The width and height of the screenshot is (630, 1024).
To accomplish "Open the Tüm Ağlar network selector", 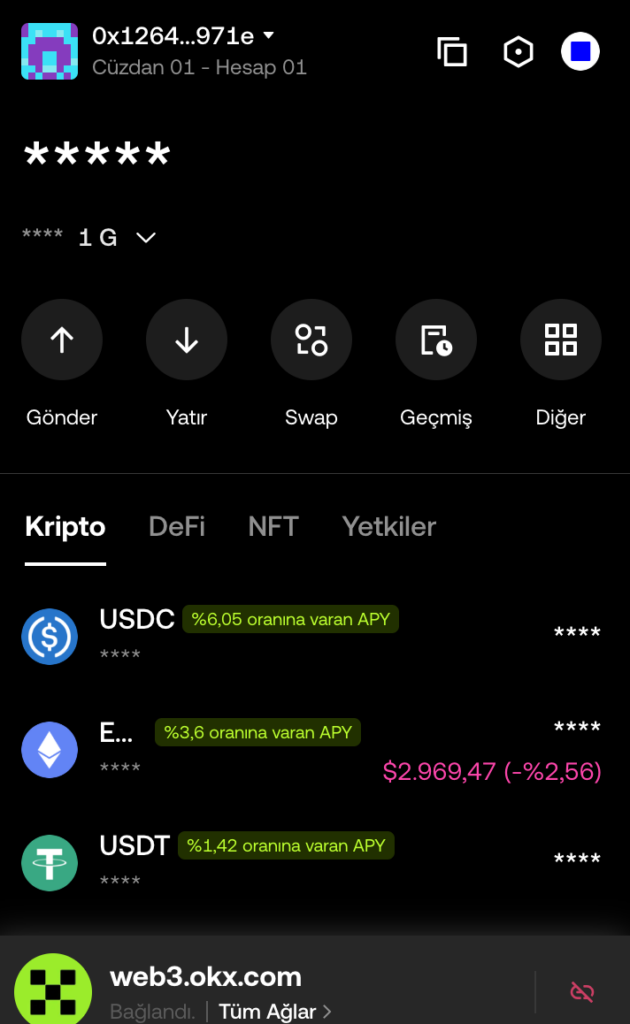I will pyautogui.click(x=275, y=1012).
